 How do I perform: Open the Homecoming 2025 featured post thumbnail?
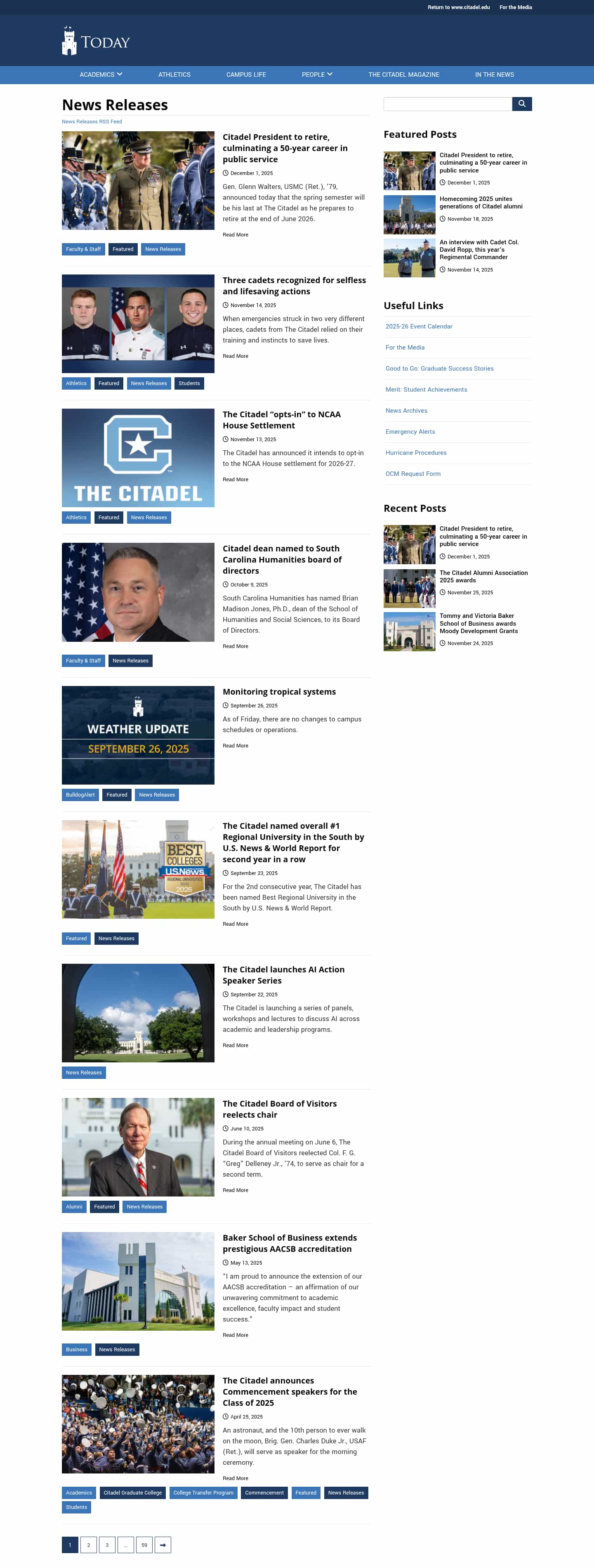409,214
